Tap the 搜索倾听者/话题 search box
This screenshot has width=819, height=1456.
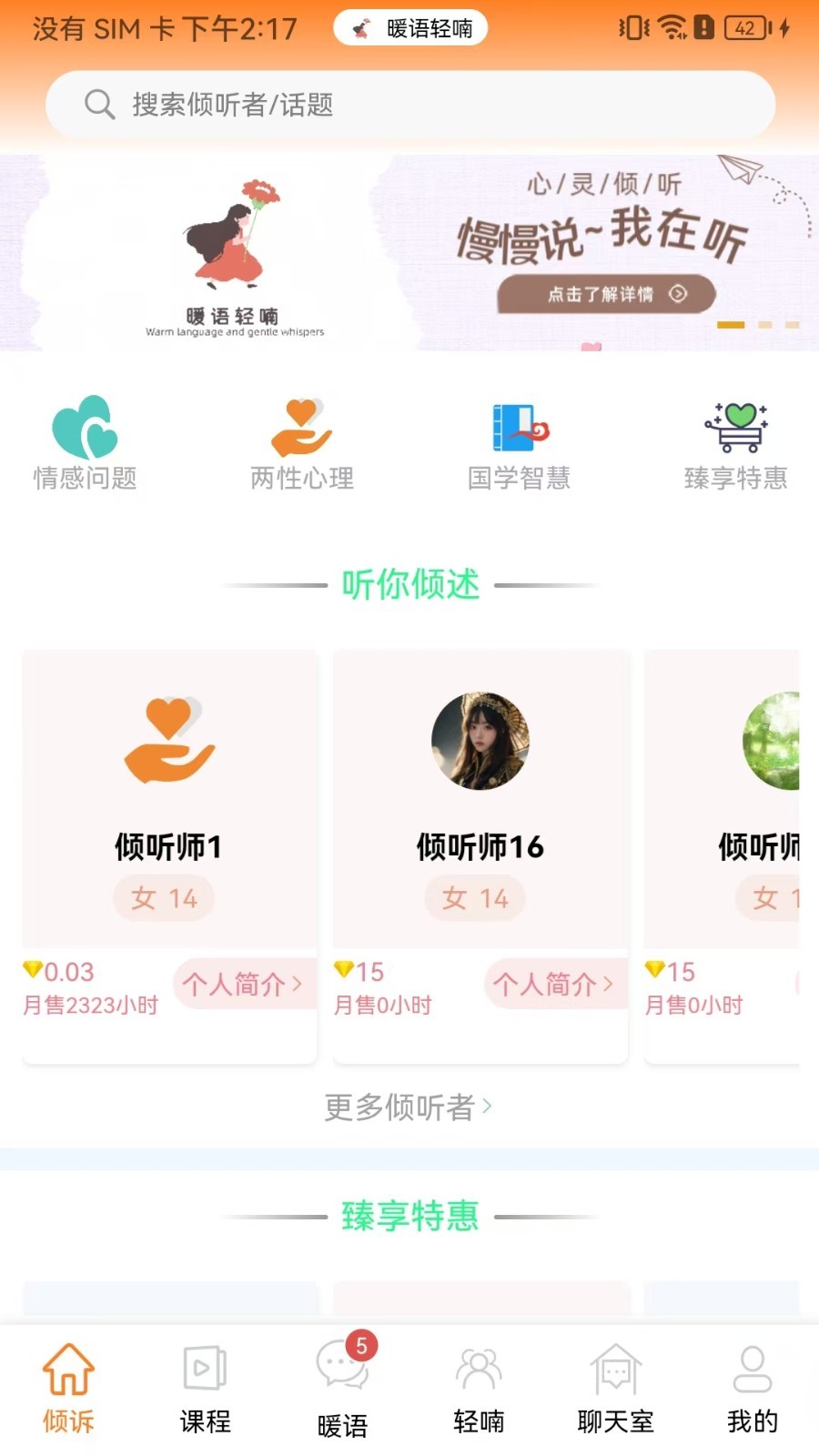pos(409,105)
